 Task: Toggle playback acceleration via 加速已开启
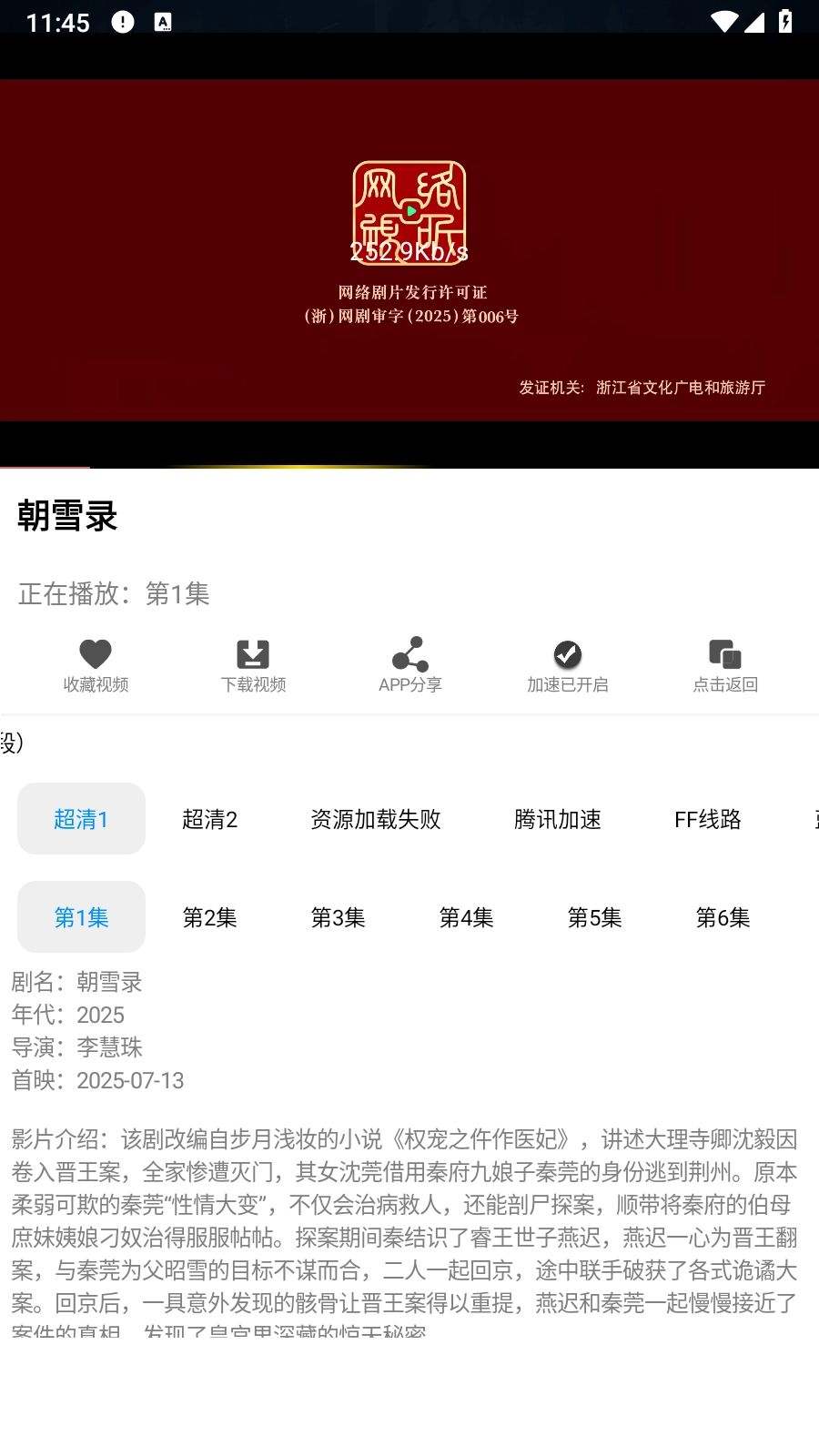click(x=566, y=664)
